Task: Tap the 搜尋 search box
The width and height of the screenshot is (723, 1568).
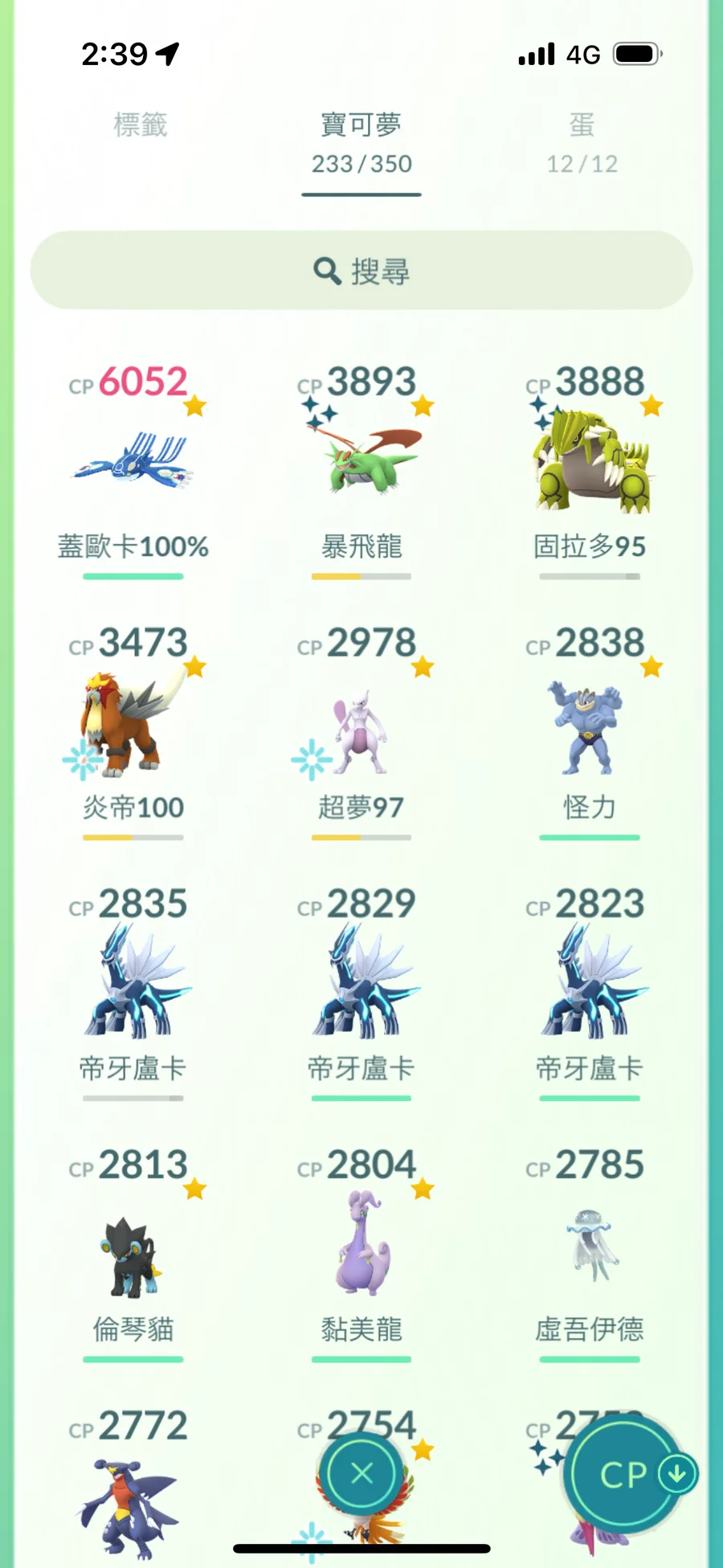Action: pos(361,271)
